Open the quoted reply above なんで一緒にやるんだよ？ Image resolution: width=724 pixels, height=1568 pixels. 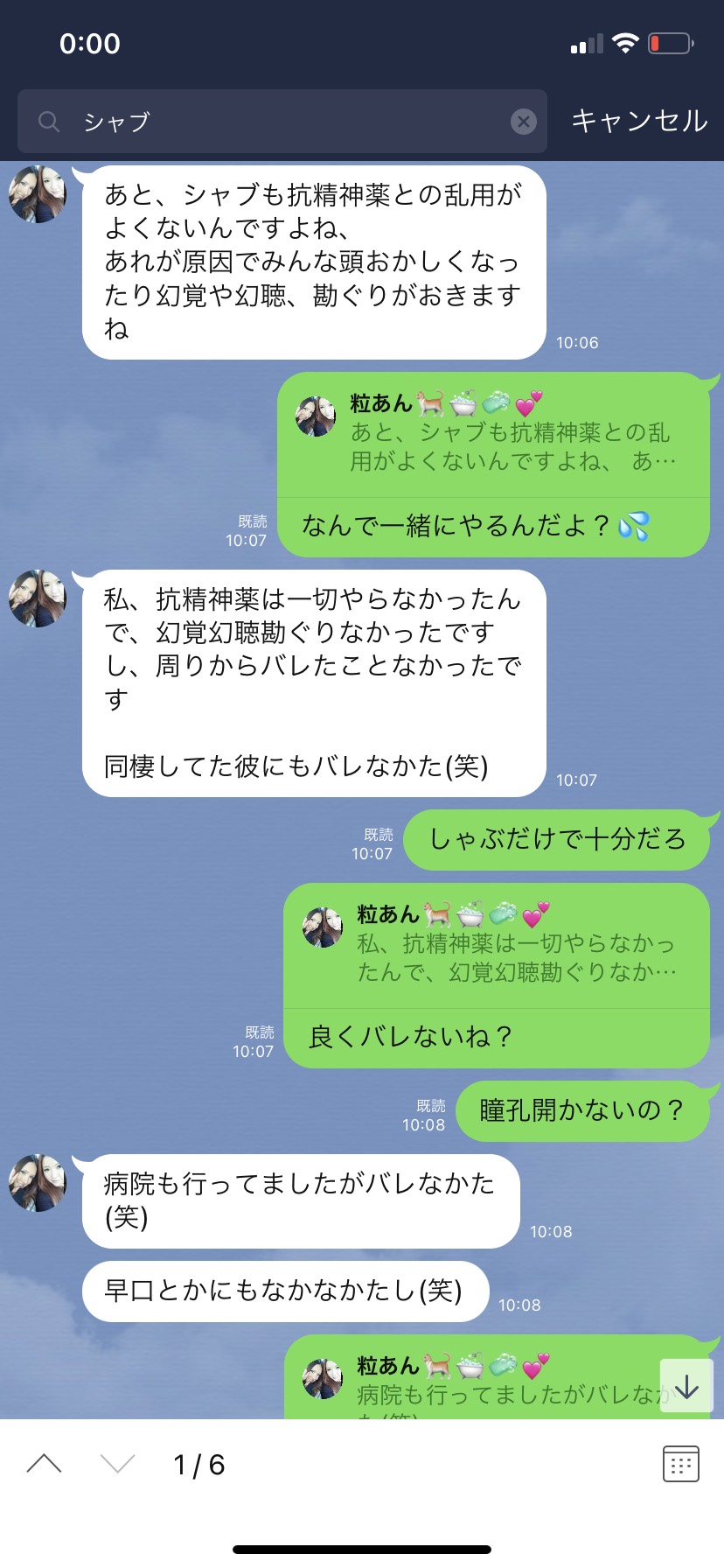(x=494, y=434)
